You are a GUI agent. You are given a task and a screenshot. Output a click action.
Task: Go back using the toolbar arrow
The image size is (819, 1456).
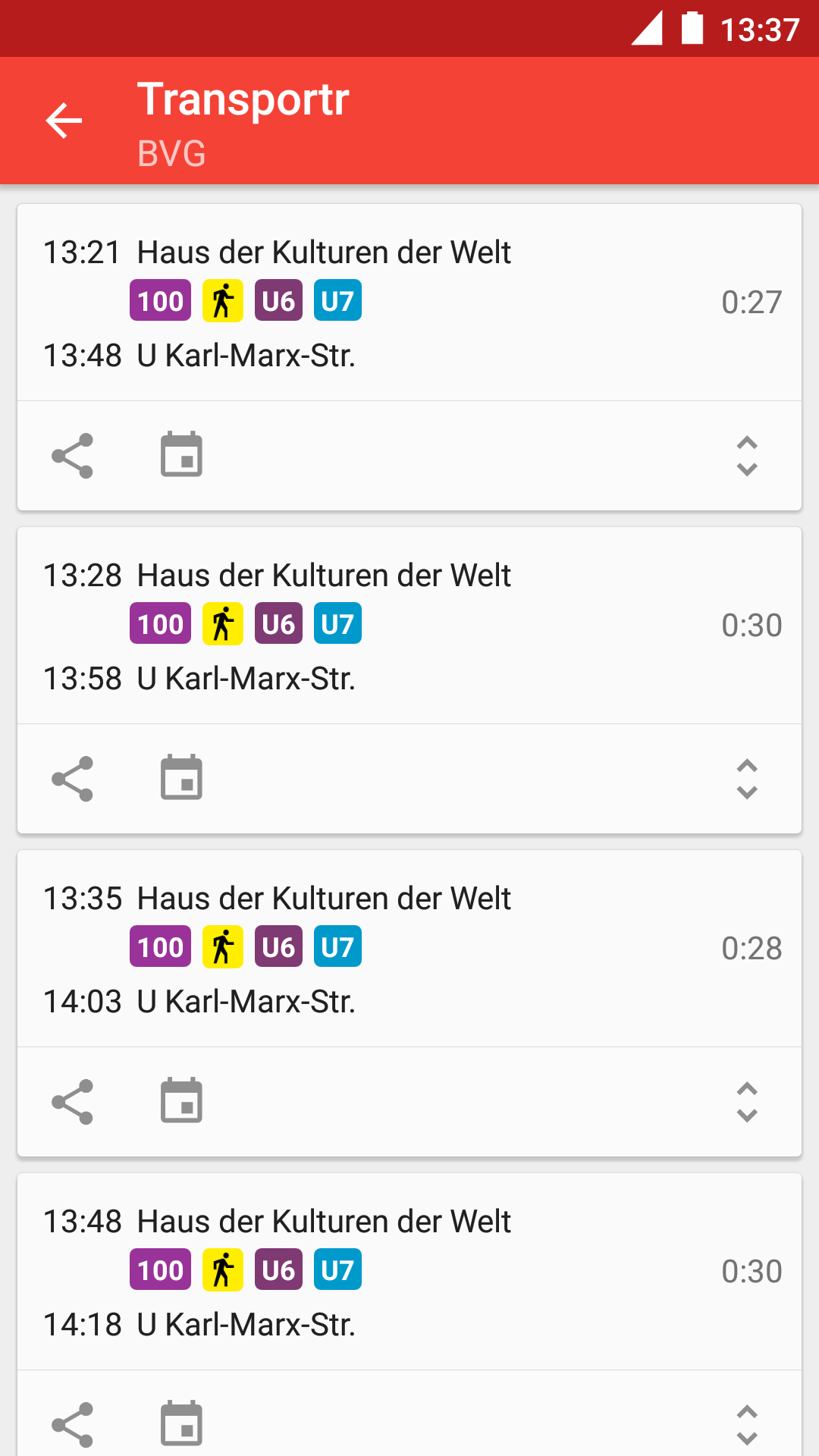pyautogui.click(x=64, y=121)
